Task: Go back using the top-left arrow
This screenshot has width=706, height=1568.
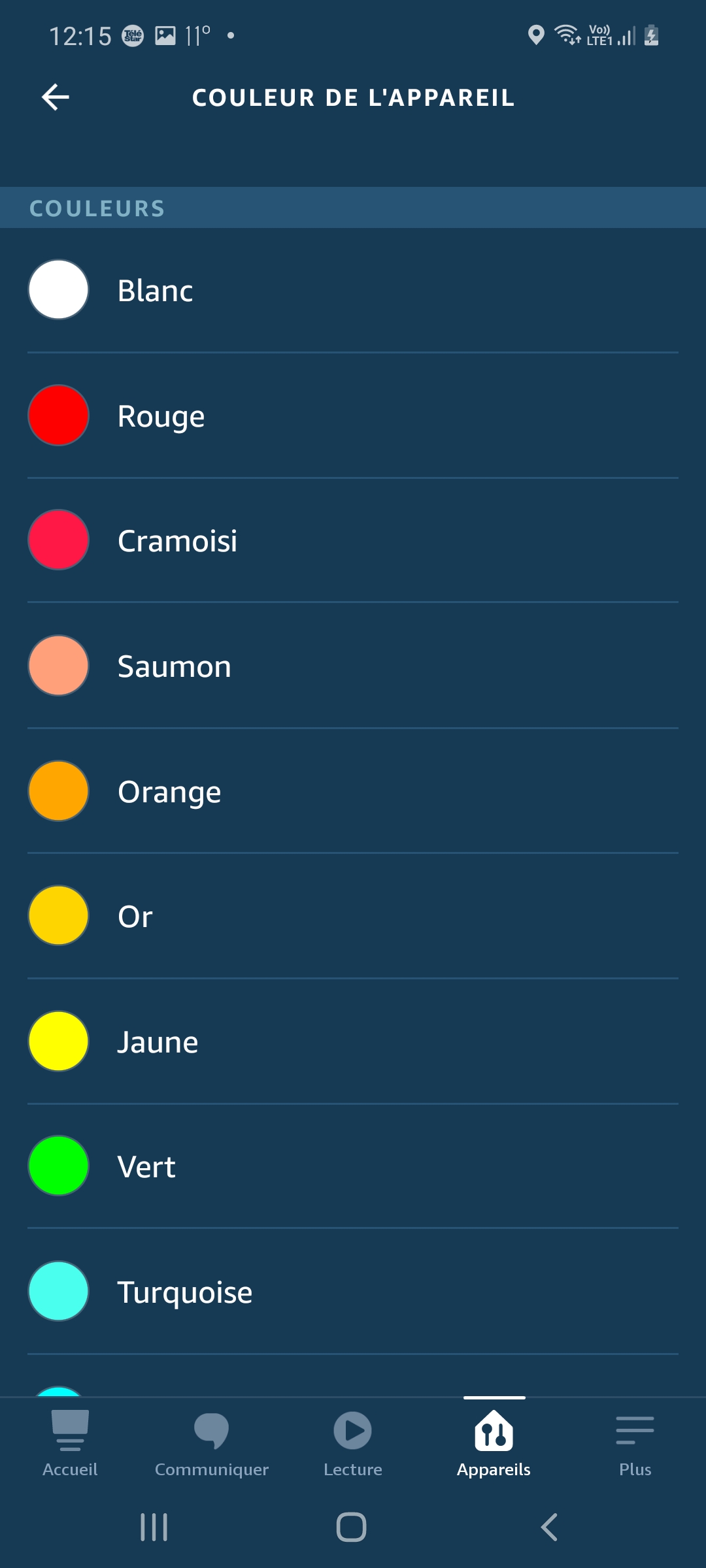Action: pyautogui.click(x=56, y=97)
